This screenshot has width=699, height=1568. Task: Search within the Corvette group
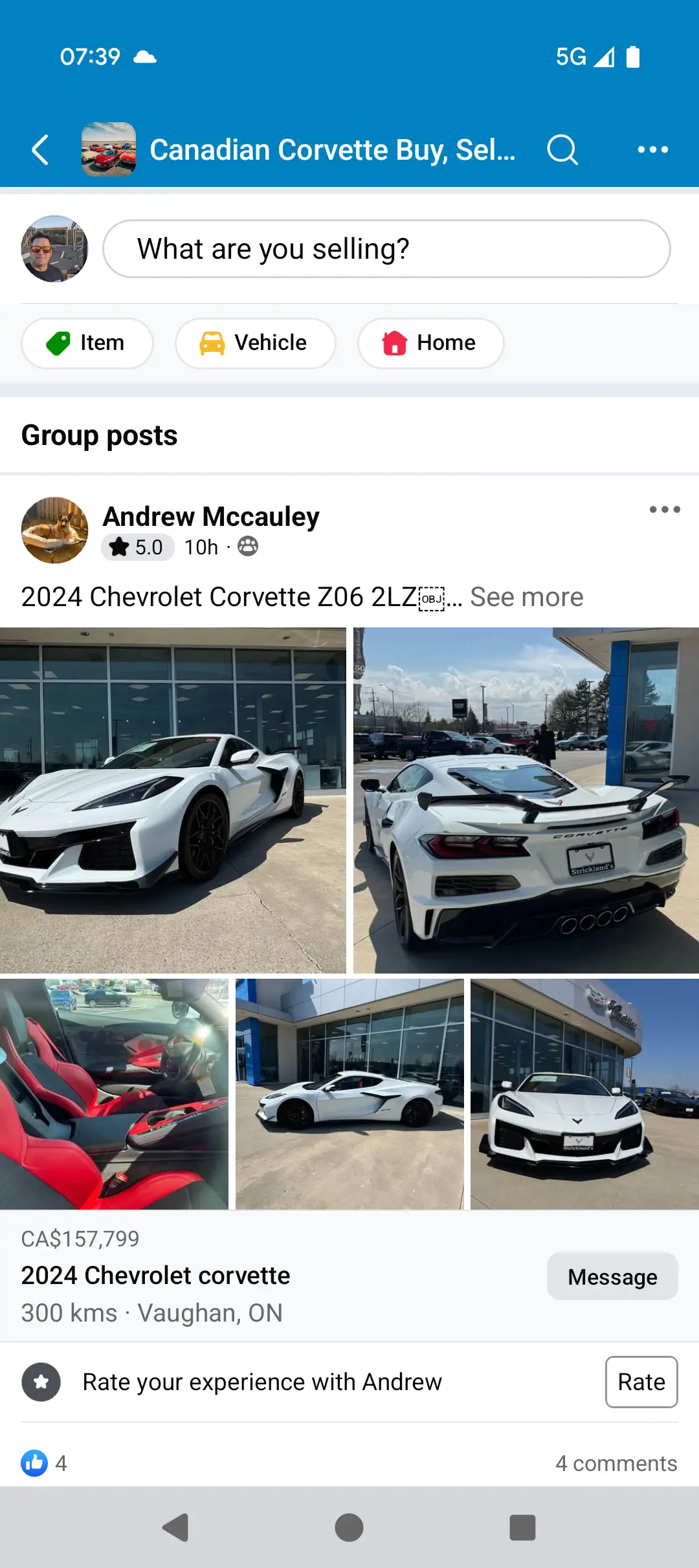[562, 149]
